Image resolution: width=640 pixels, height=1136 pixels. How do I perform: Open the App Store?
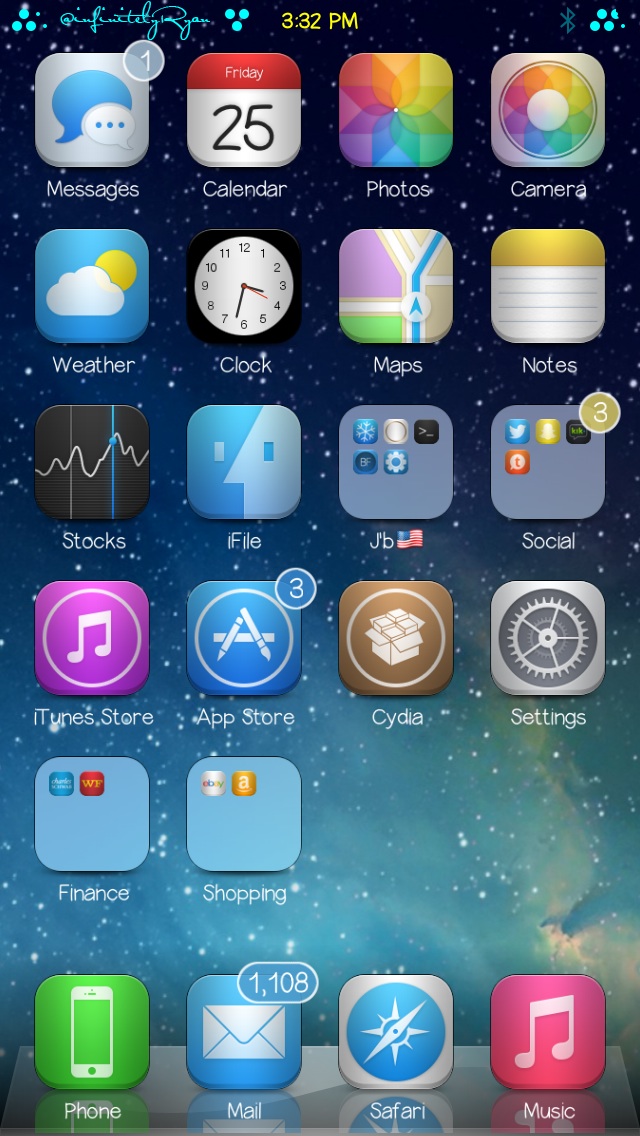[244, 638]
